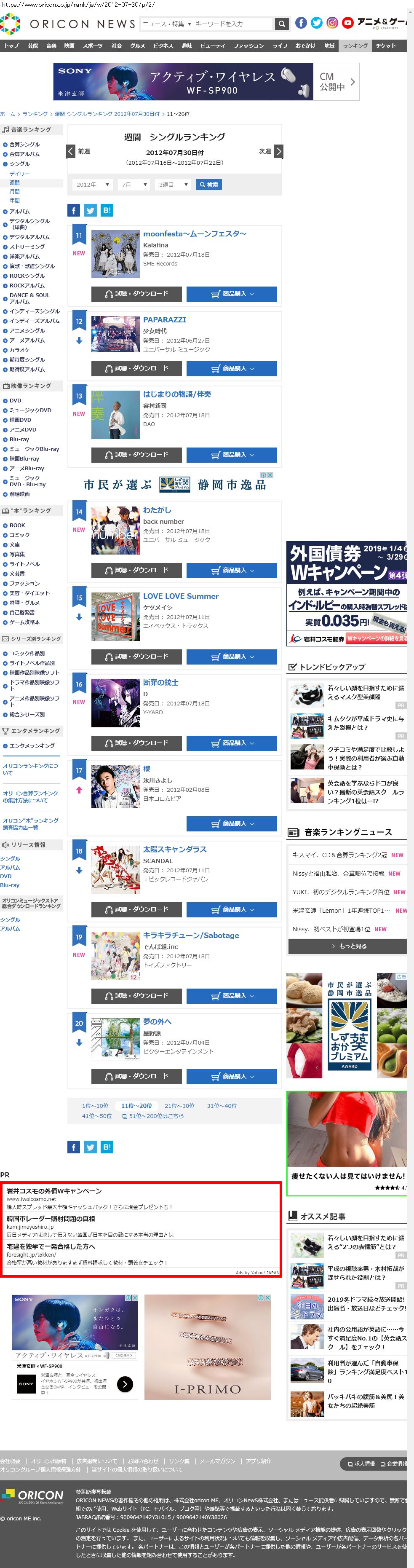Viewport: 414px width, 1568px height.
Task: Select 合算シングル in the sidebar
Action: 24,144
